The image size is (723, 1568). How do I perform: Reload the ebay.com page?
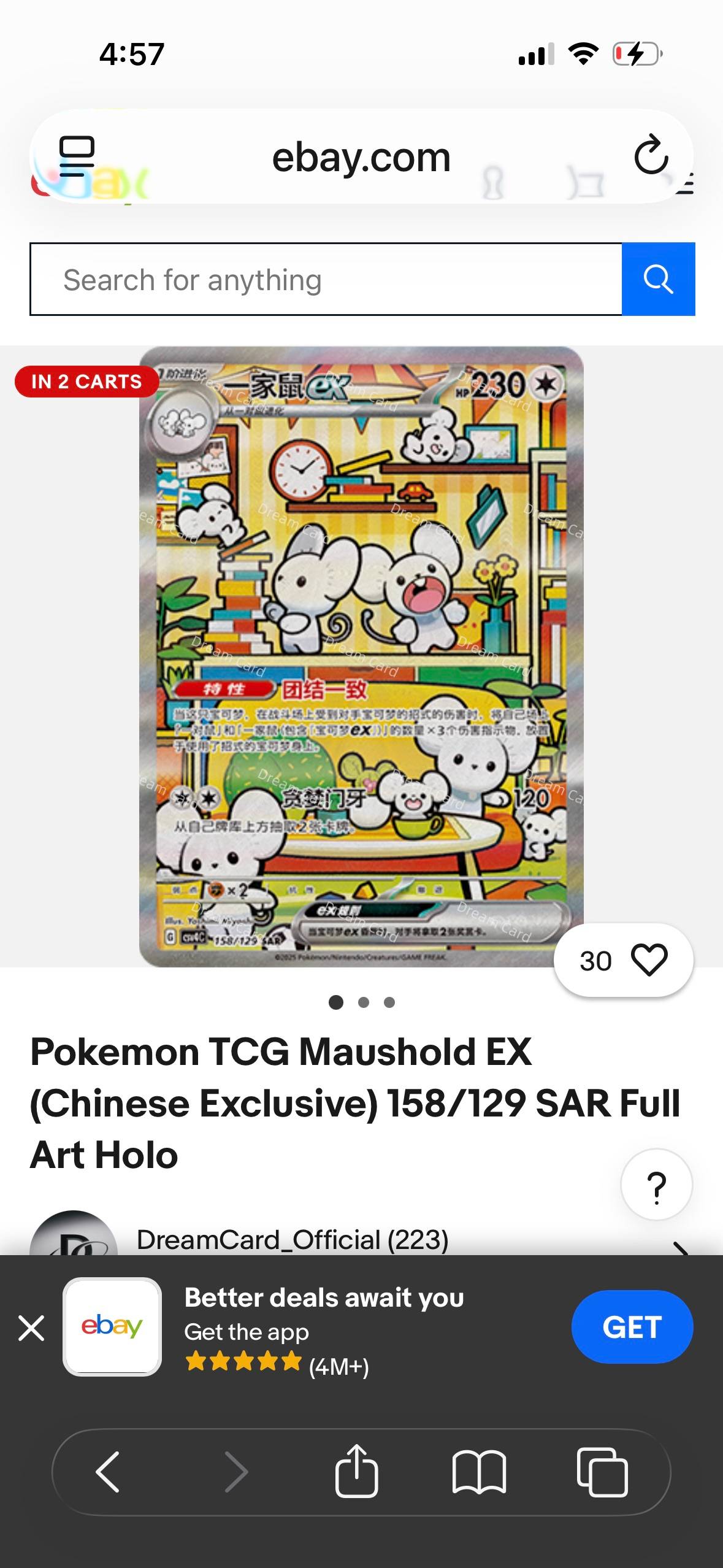click(651, 155)
